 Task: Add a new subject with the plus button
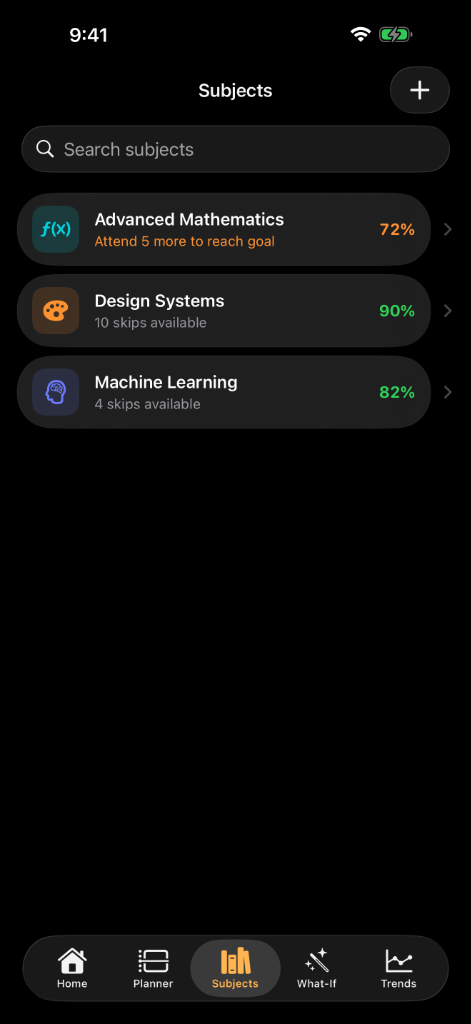click(419, 90)
